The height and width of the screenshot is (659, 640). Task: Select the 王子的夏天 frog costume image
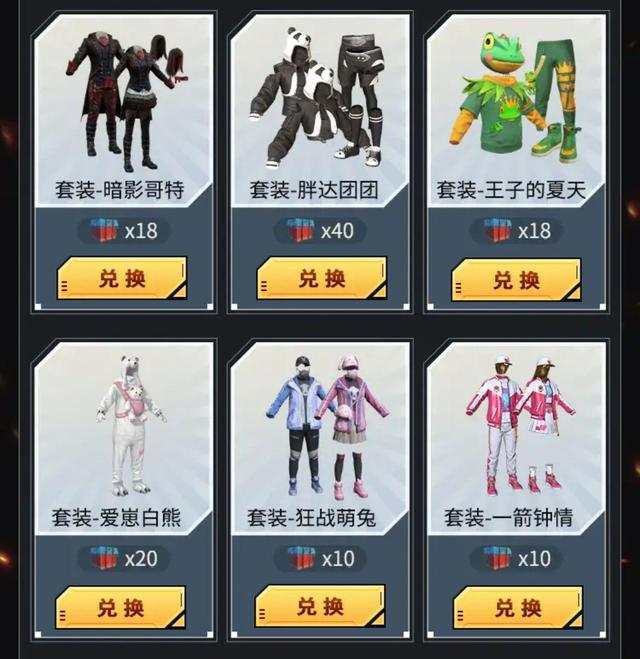[x=515, y=100]
